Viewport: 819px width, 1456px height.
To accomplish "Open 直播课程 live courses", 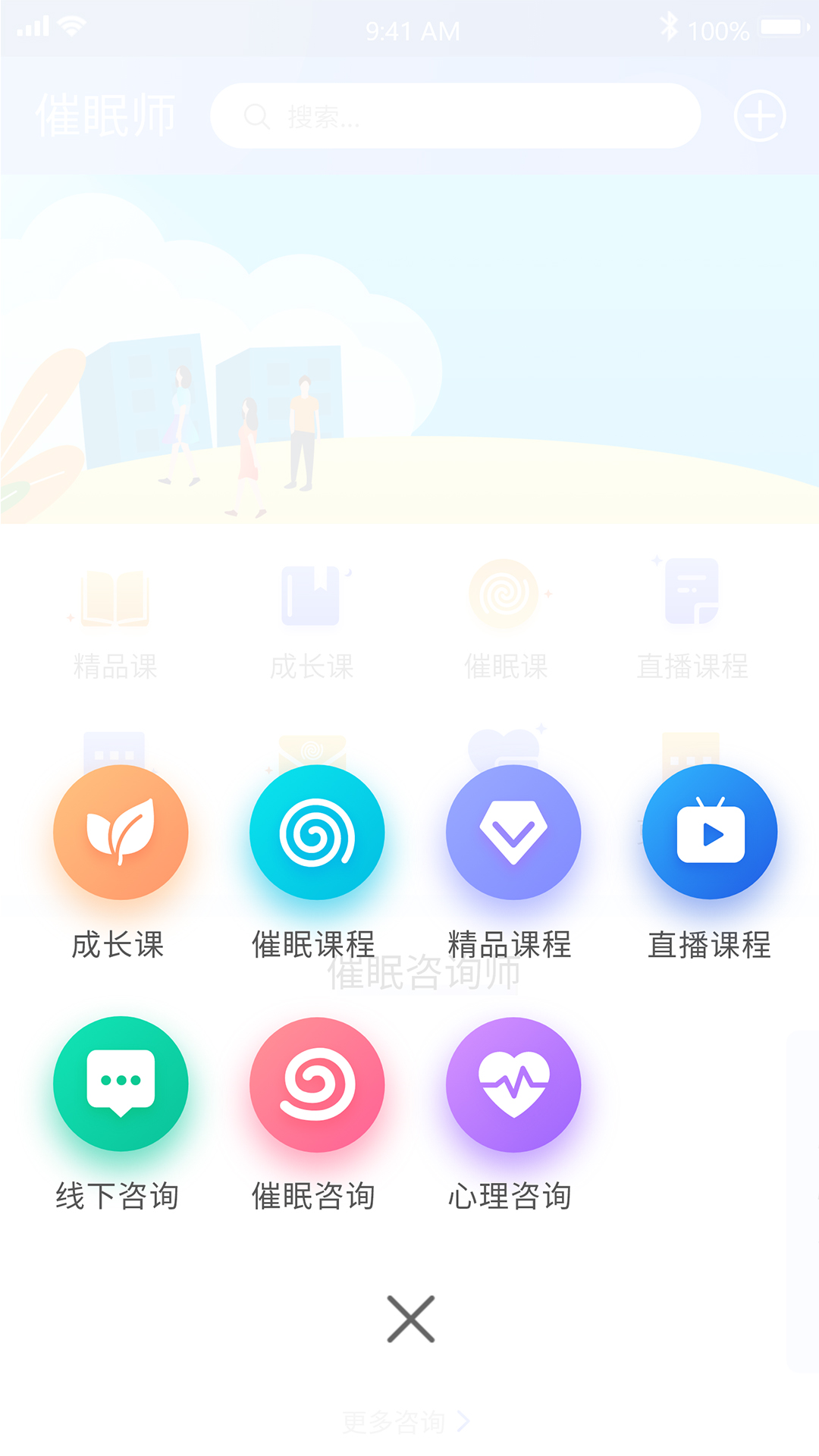I will (710, 833).
